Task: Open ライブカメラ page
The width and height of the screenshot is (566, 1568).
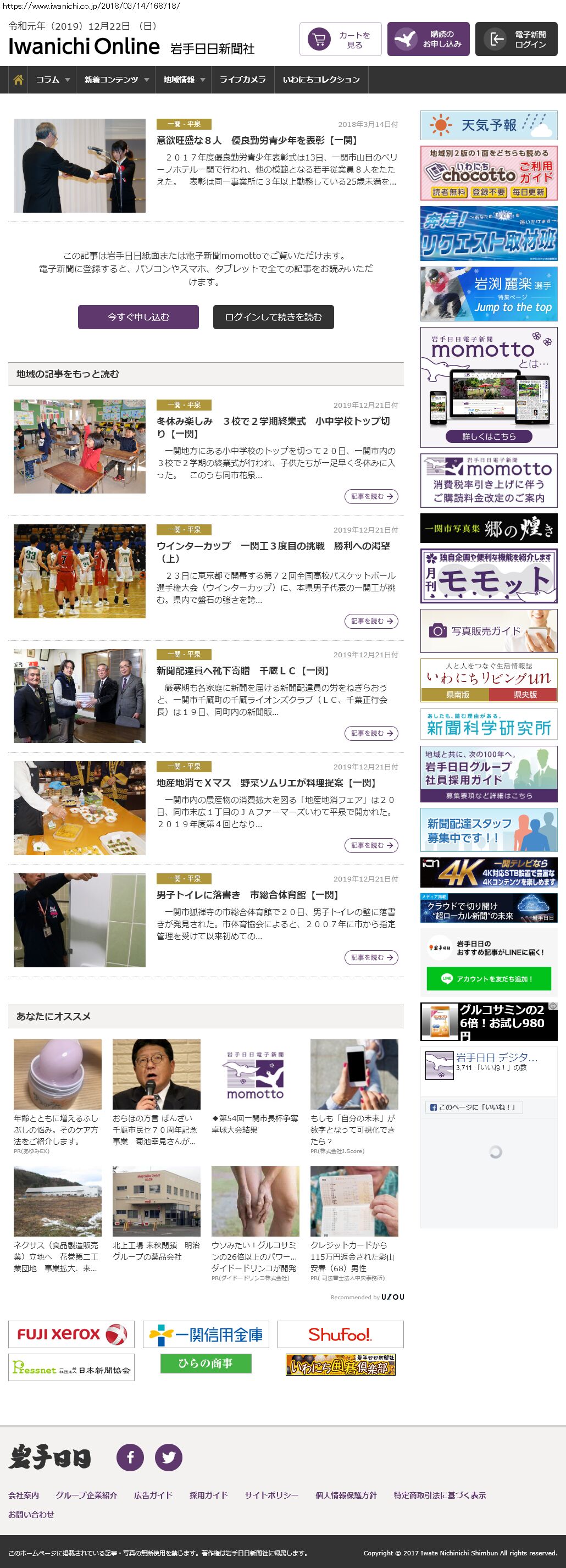Action: (242, 80)
